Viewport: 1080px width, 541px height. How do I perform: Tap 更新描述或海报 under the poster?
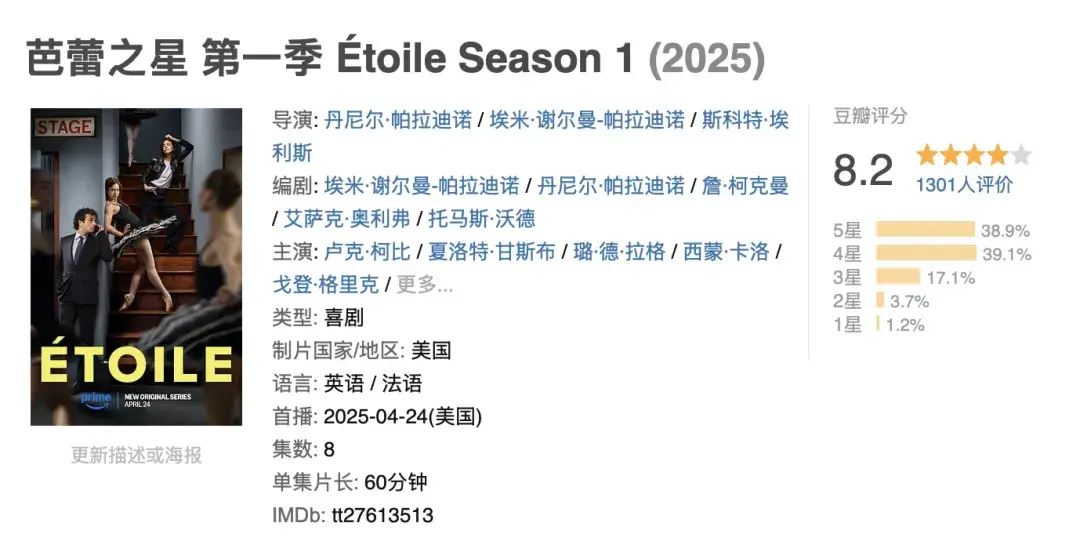tap(136, 455)
